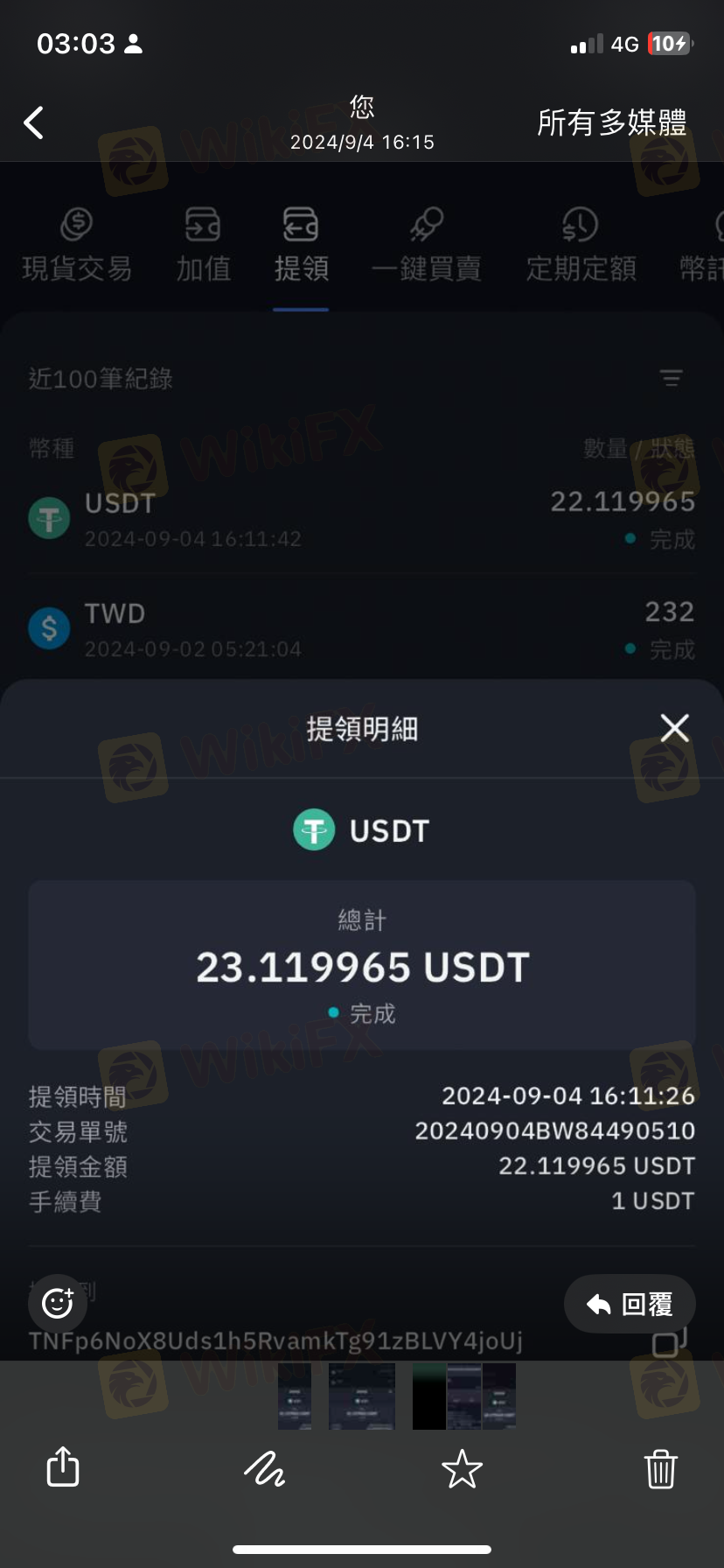Screen dimensions: 724x1568
Task: Share this image
Action: [63, 1467]
